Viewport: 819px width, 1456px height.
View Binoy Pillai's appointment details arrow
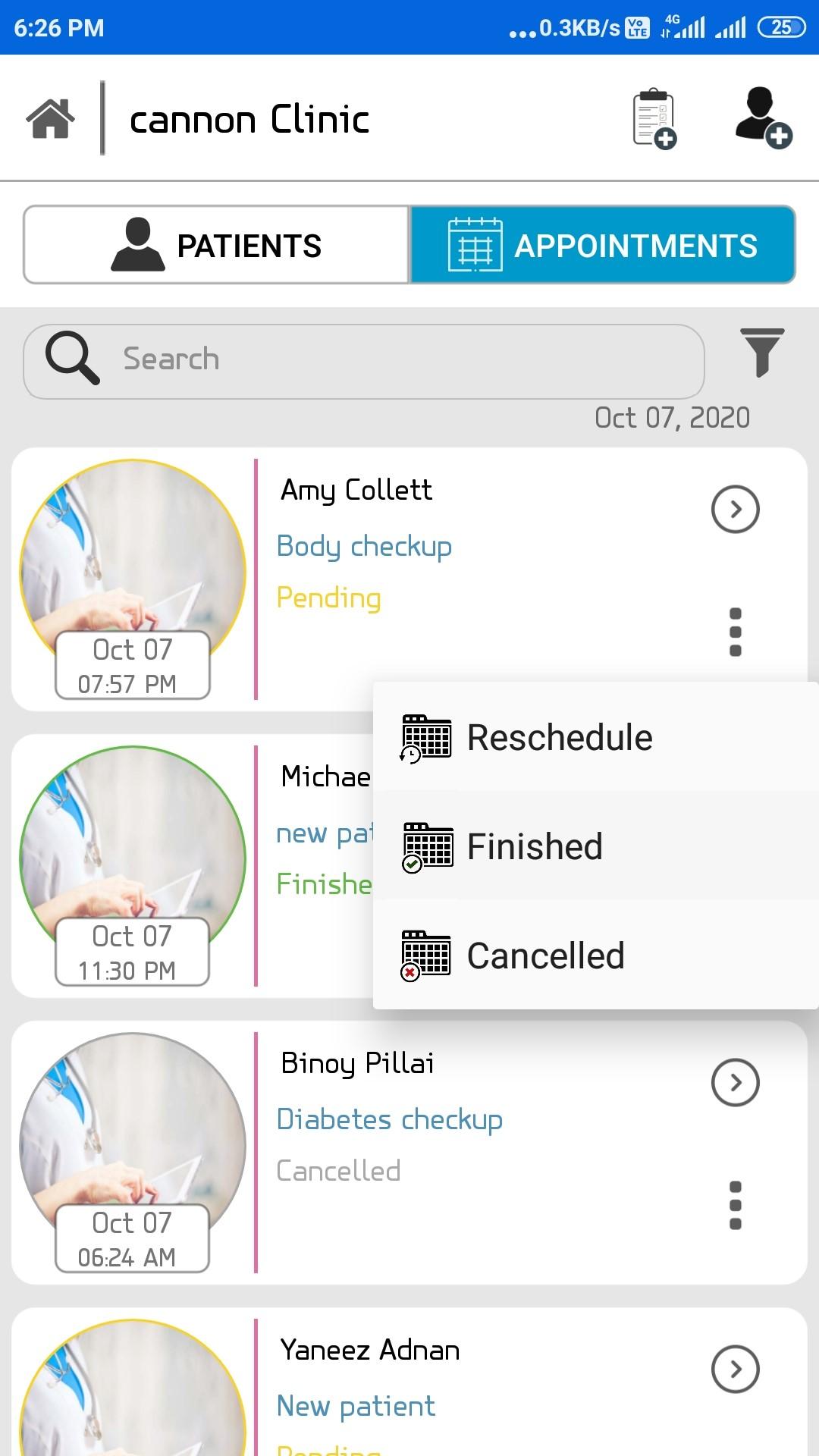[x=735, y=1082]
